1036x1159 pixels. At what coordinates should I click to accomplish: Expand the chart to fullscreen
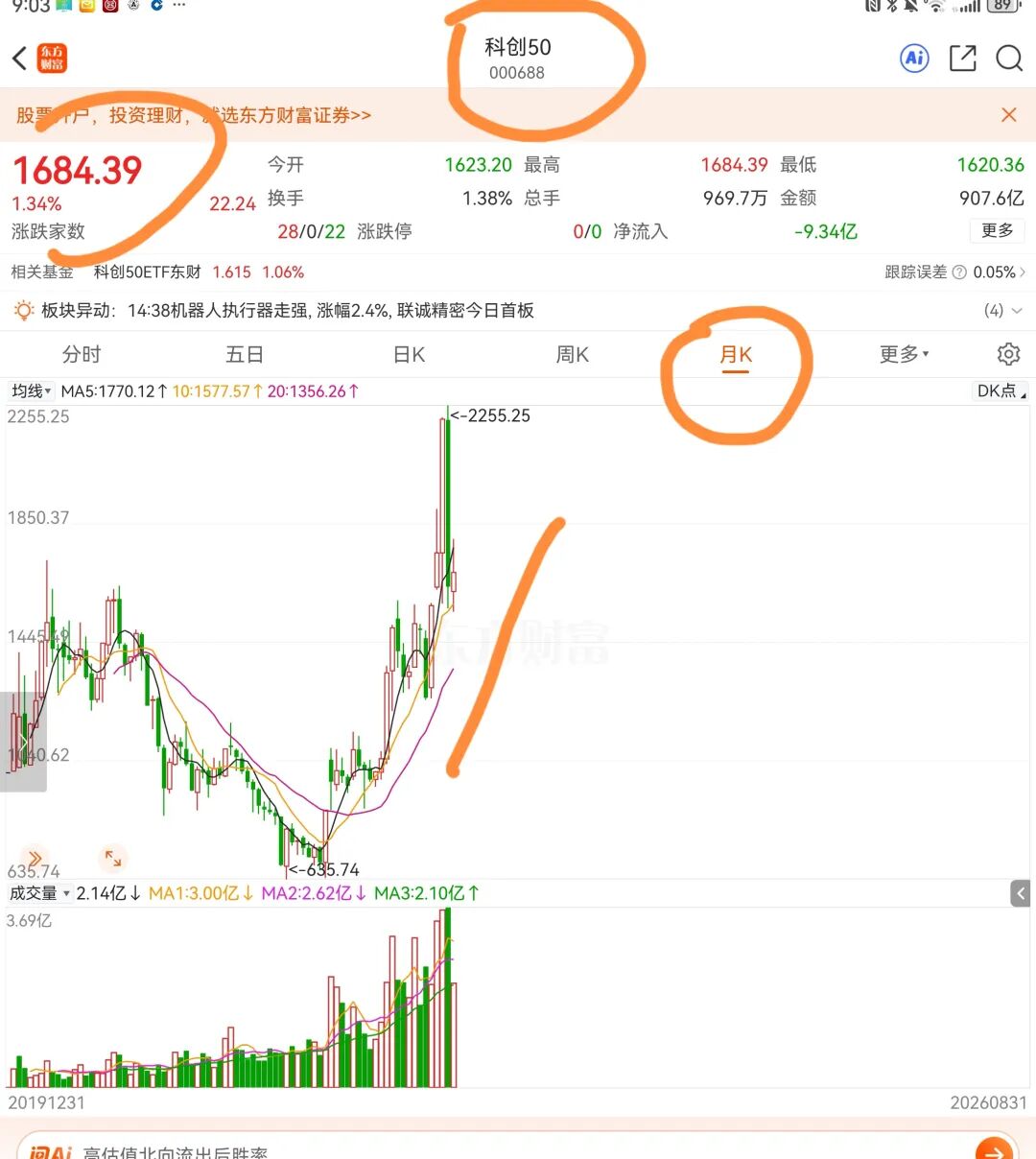pyautogui.click(x=113, y=858)
